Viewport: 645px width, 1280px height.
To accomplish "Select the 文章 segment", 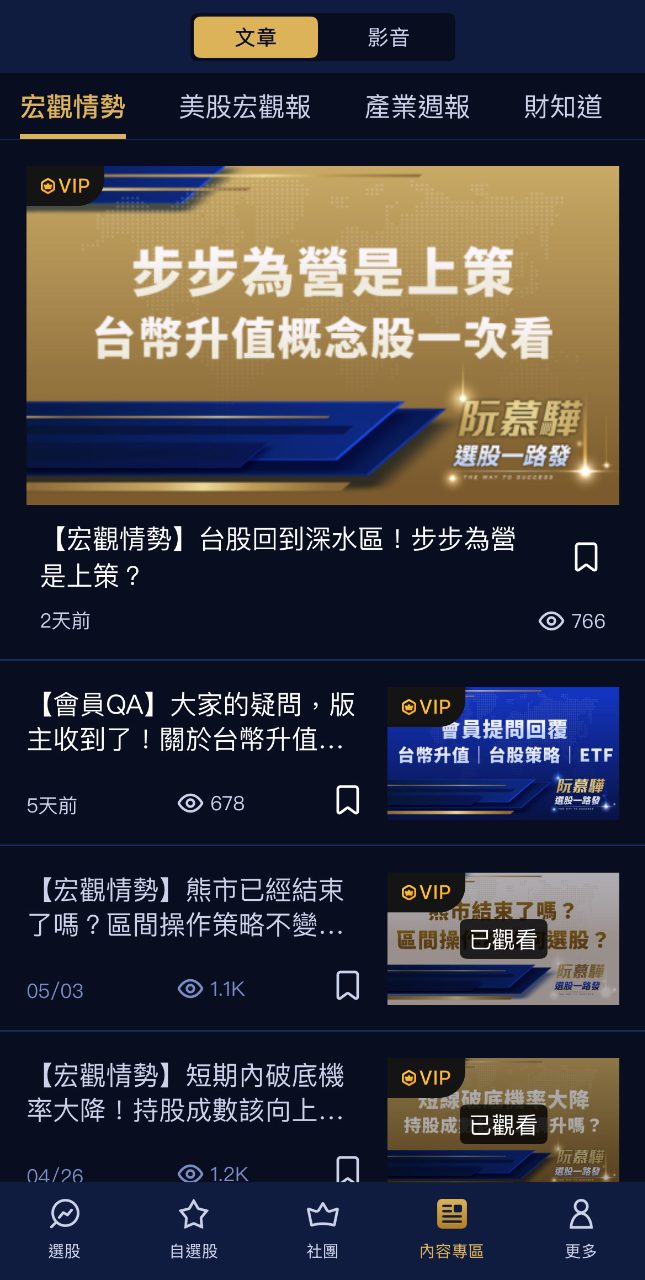I will (x=256, y=38).
